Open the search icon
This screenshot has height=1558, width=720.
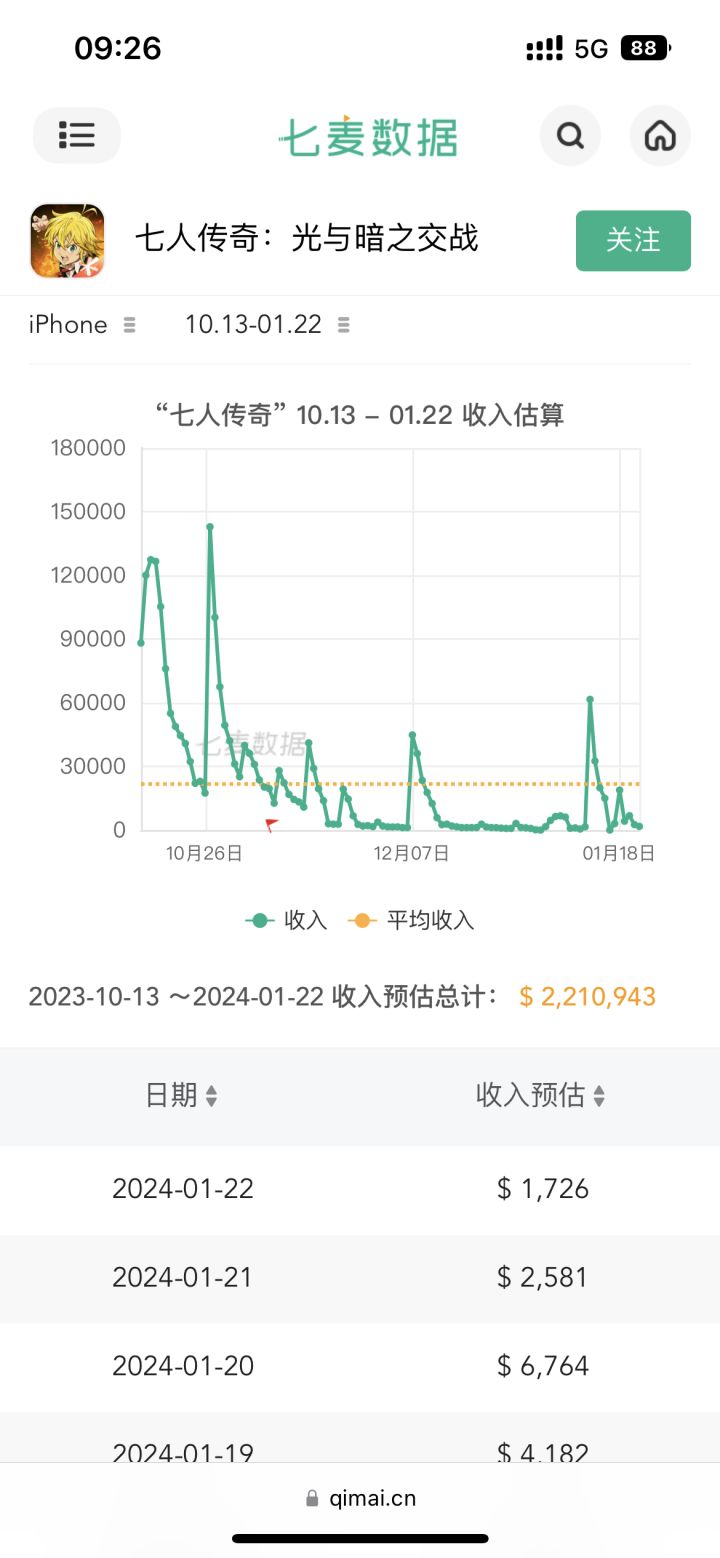coord(570,135)
